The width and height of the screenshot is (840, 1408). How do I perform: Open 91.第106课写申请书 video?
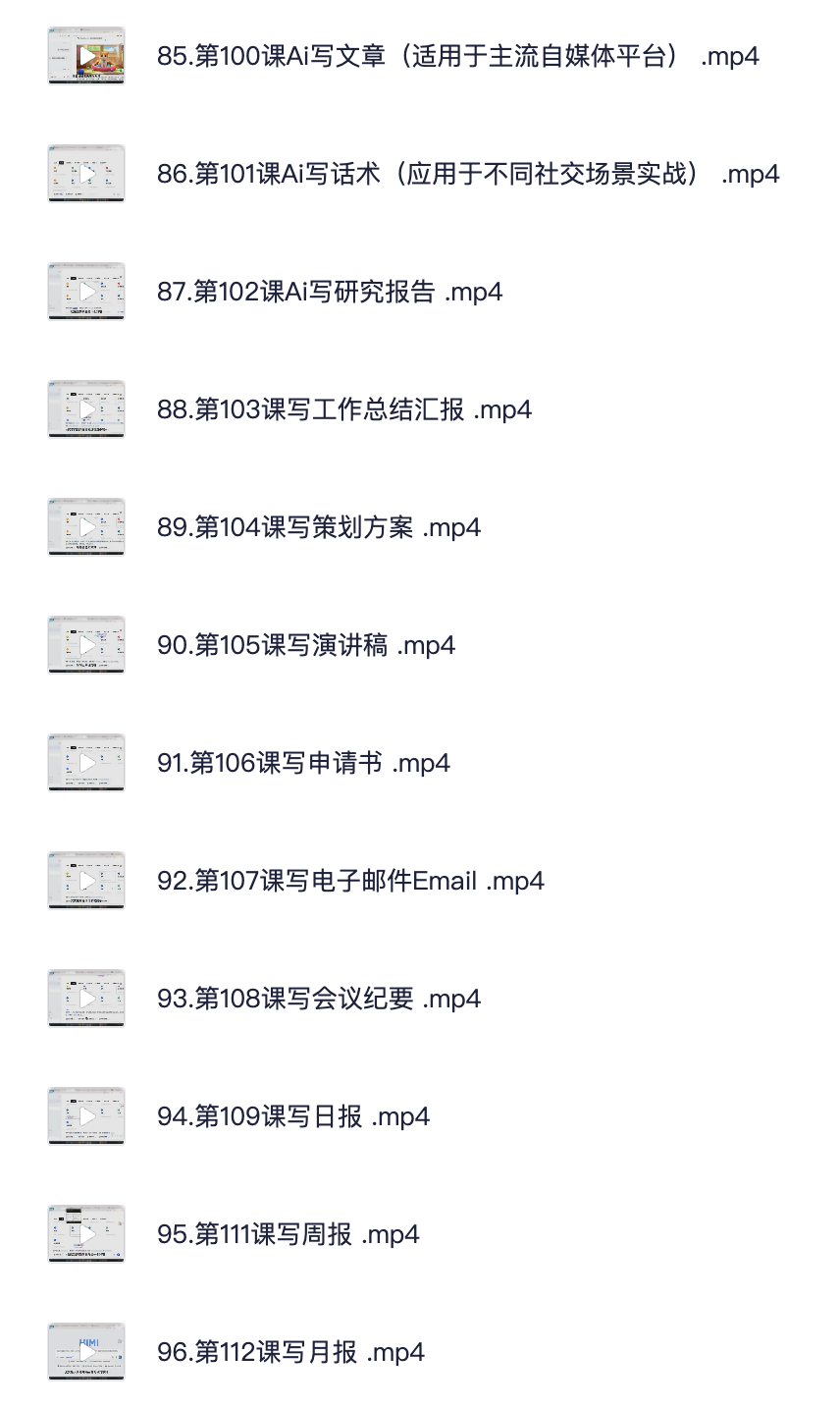pos(302,763)
